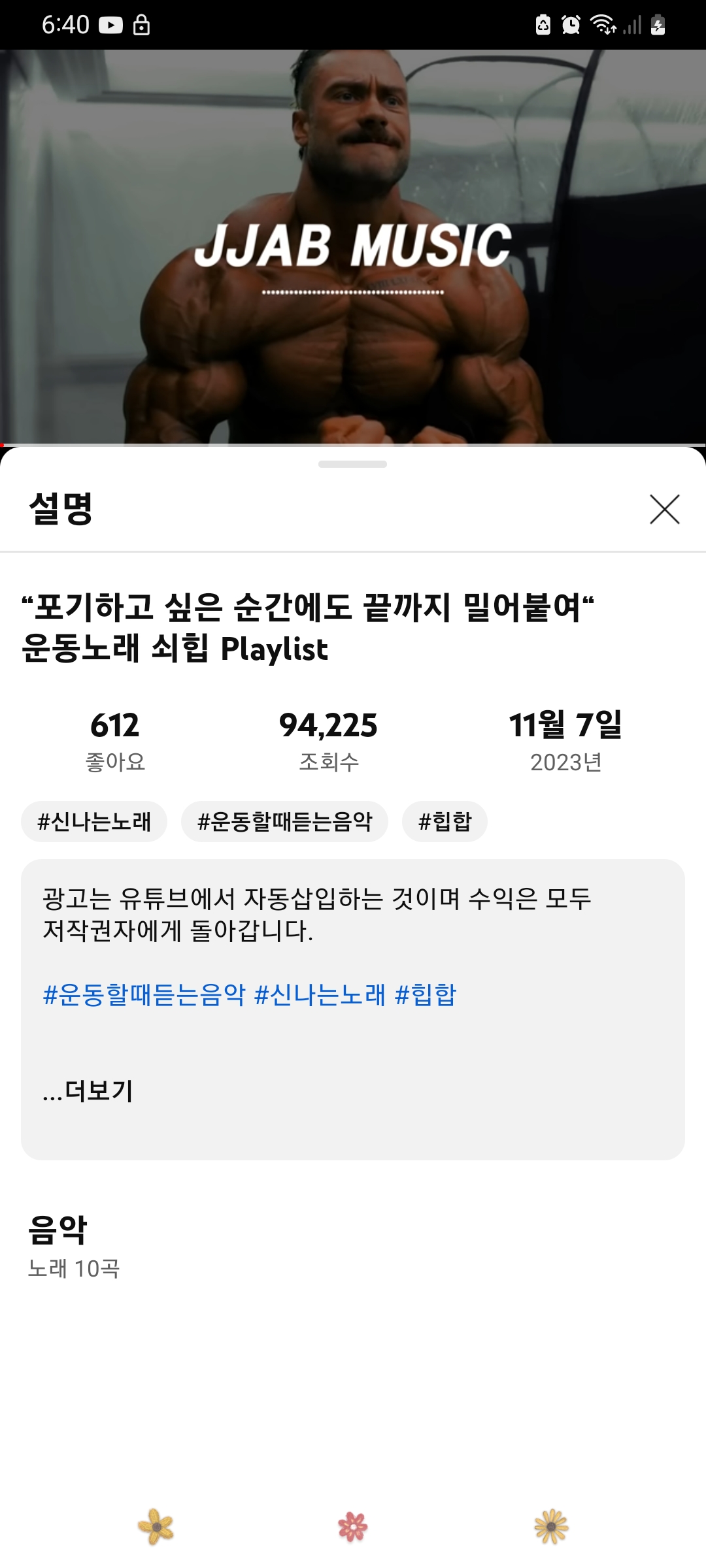Select the #신나는노래 hashtag chip
The height and width of the screenshot is (1568, 706).
tap(94, 821)
